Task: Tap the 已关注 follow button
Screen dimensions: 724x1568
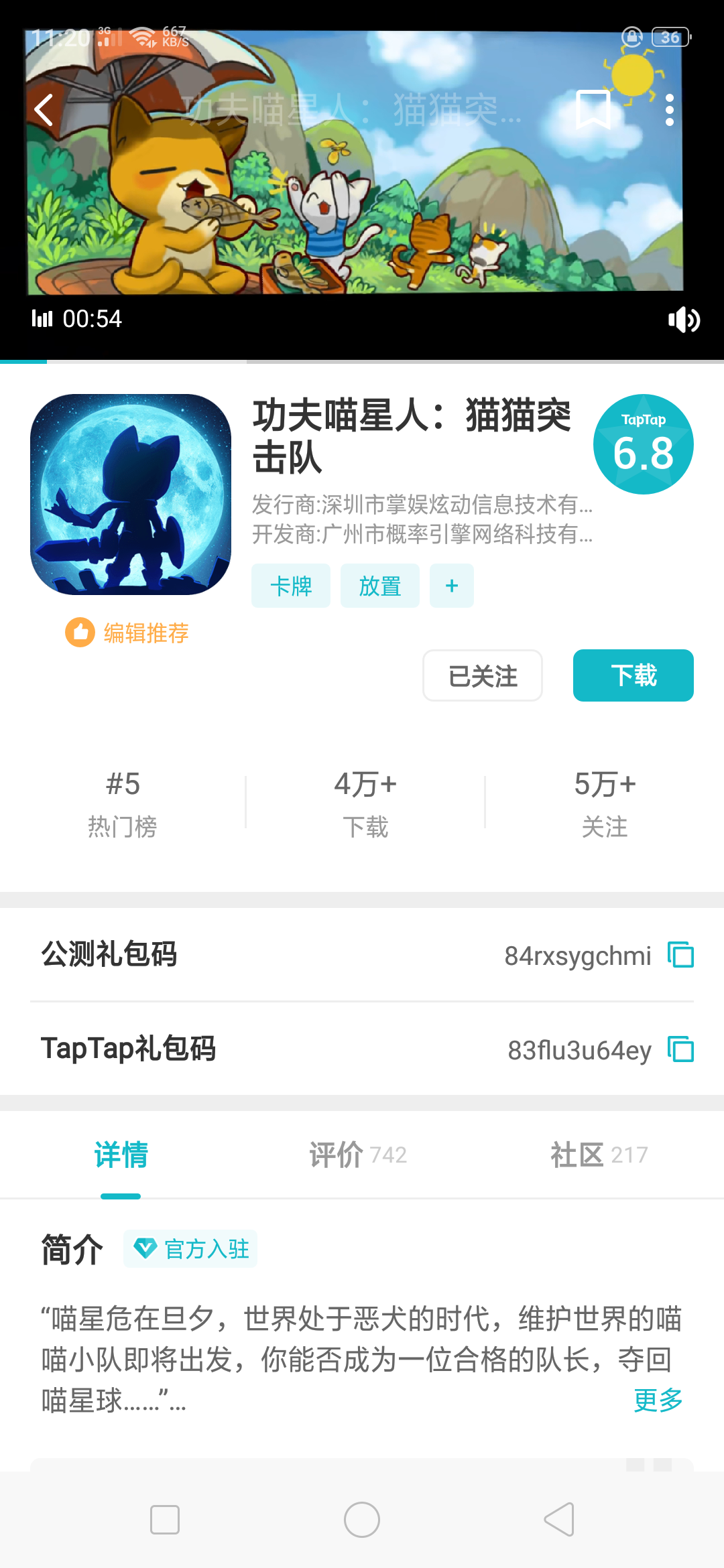Action: click(482, 675)
